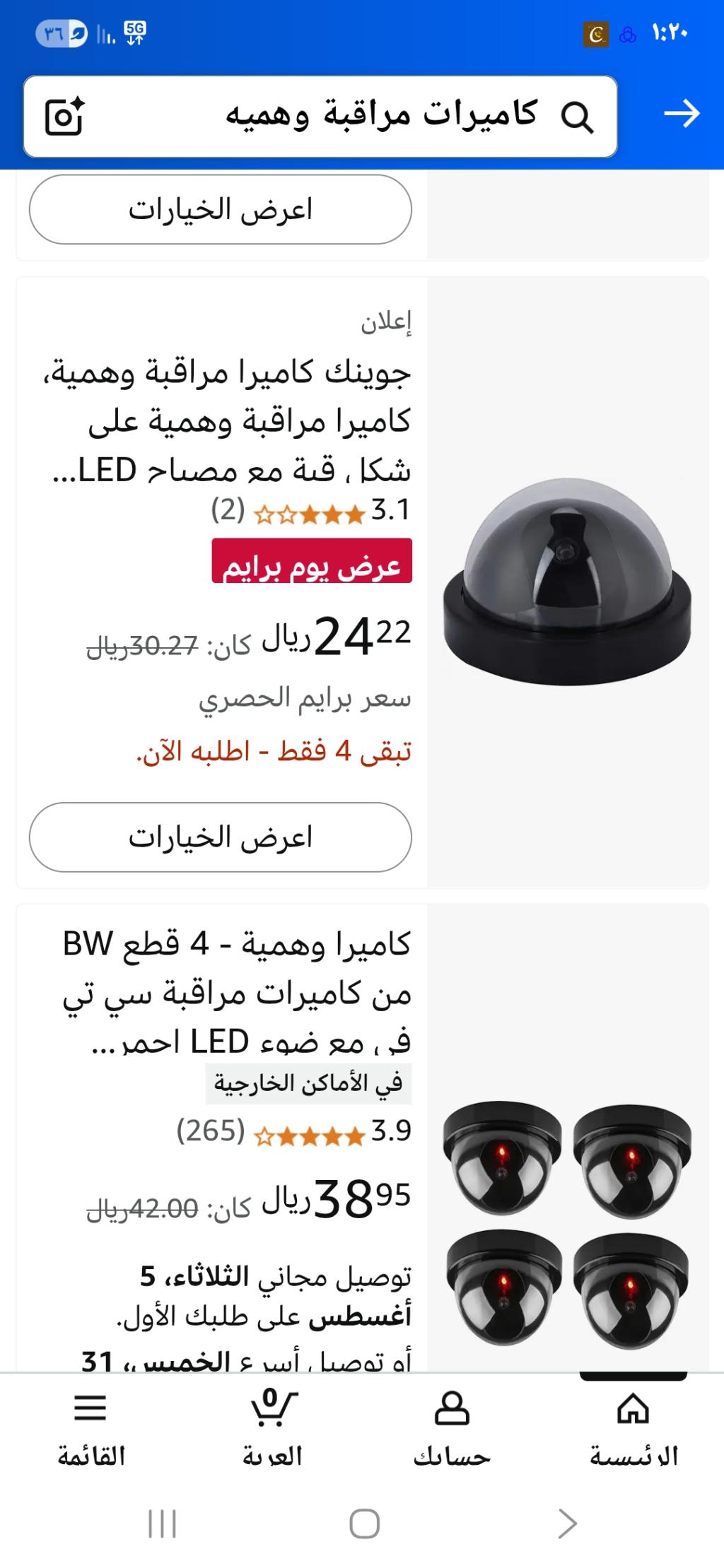Open the system recent apps view

(x=162, y=1523)
